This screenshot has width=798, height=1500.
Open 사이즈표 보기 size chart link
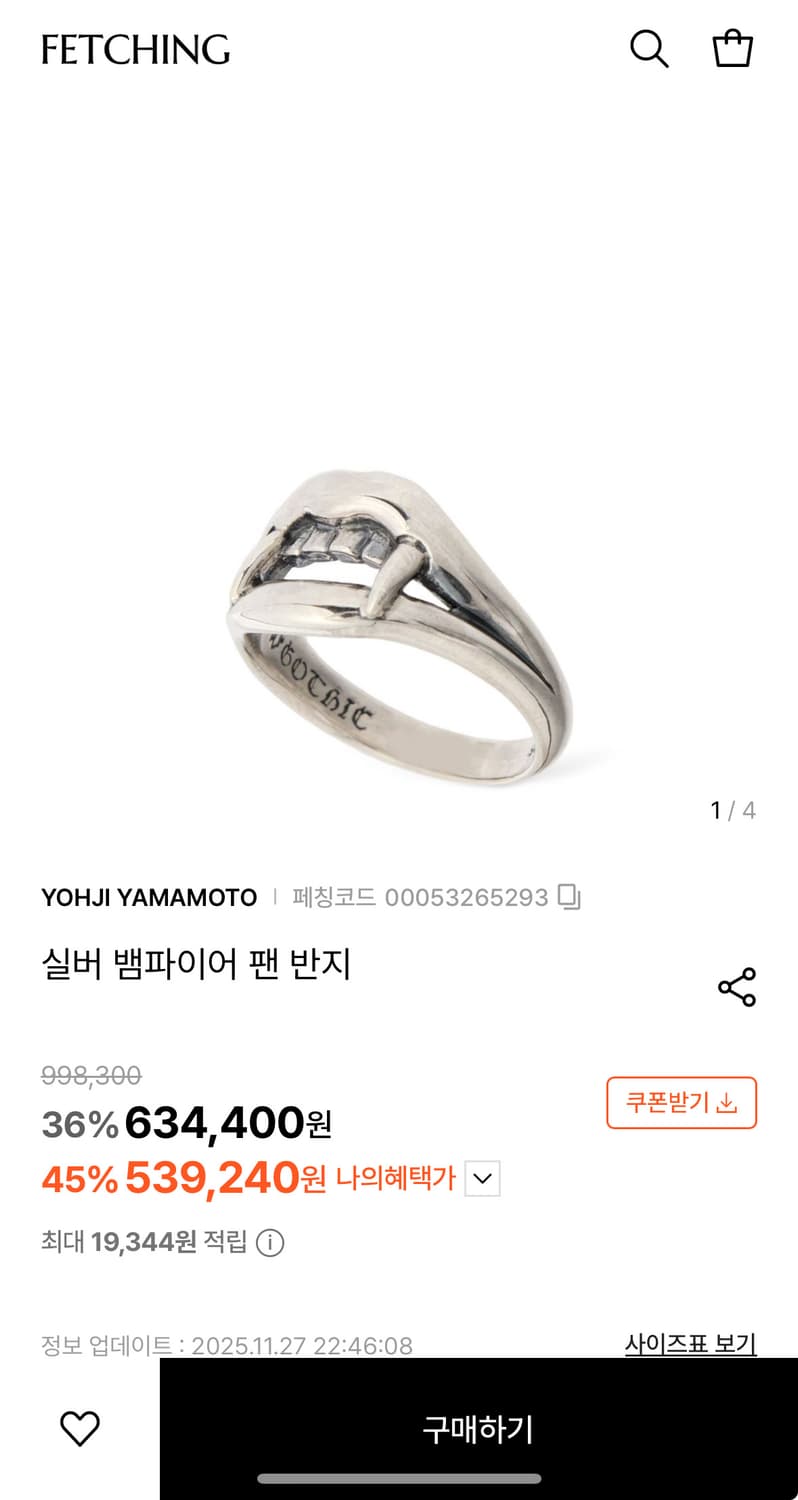689,1344
